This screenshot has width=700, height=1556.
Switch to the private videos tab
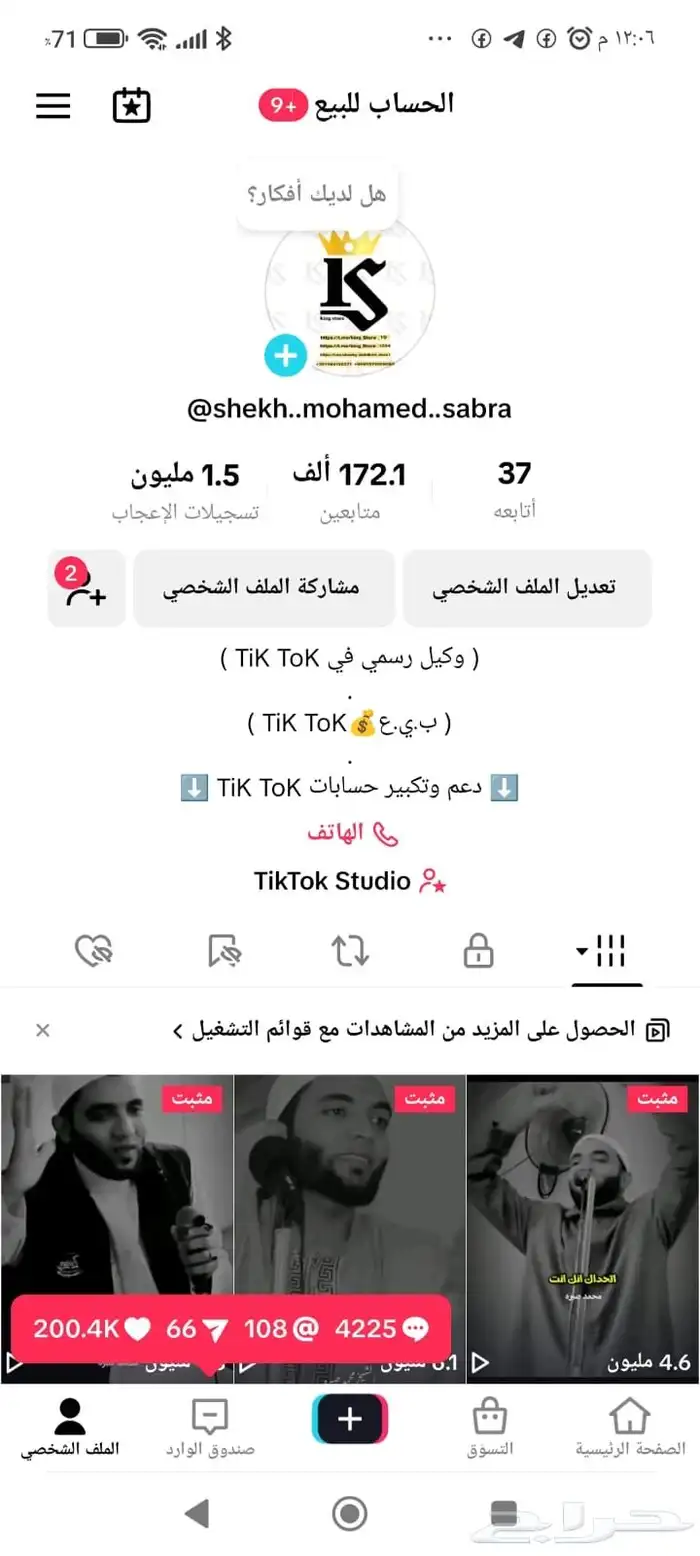(x=478, y=952)
